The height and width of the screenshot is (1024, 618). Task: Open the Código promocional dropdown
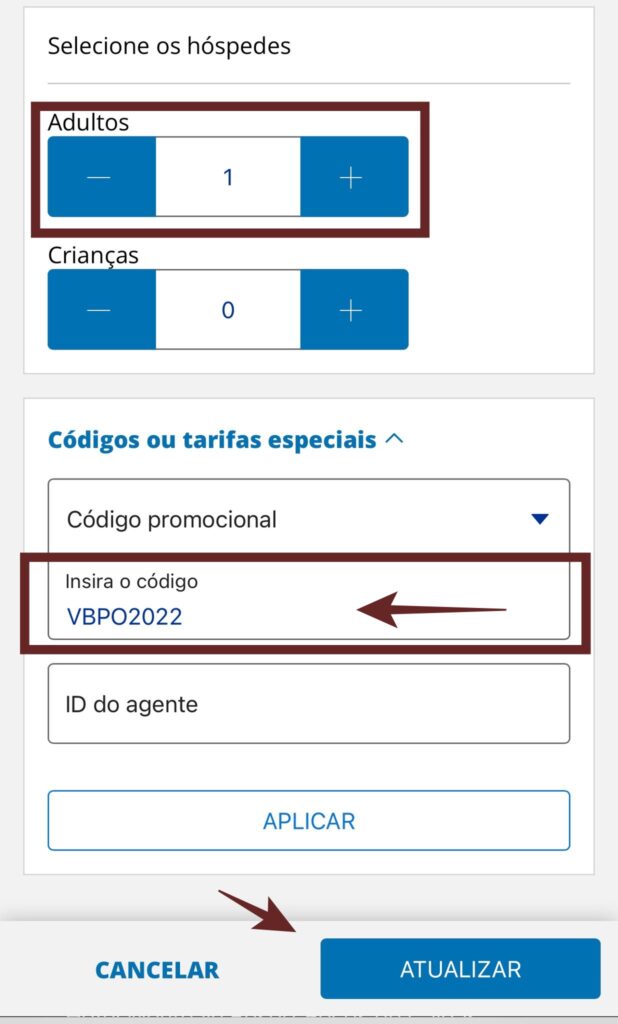click(x=308, y=520)
